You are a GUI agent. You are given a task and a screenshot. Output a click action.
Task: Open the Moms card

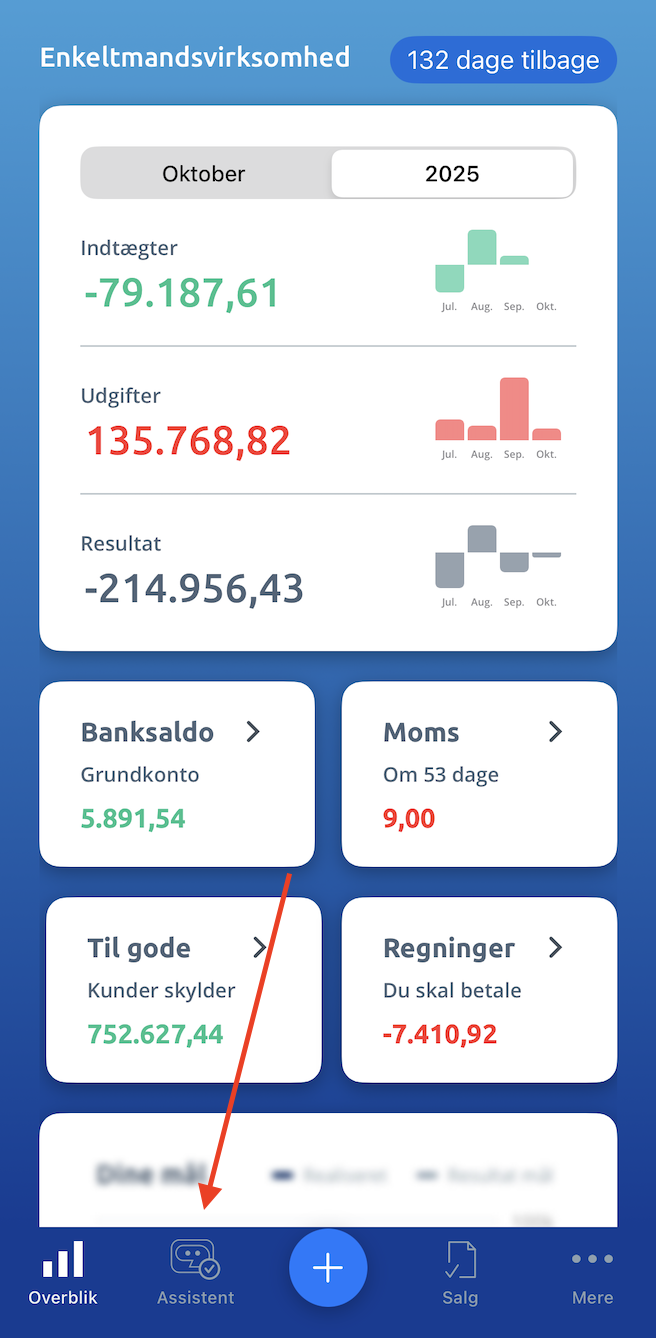pos(479,773)
